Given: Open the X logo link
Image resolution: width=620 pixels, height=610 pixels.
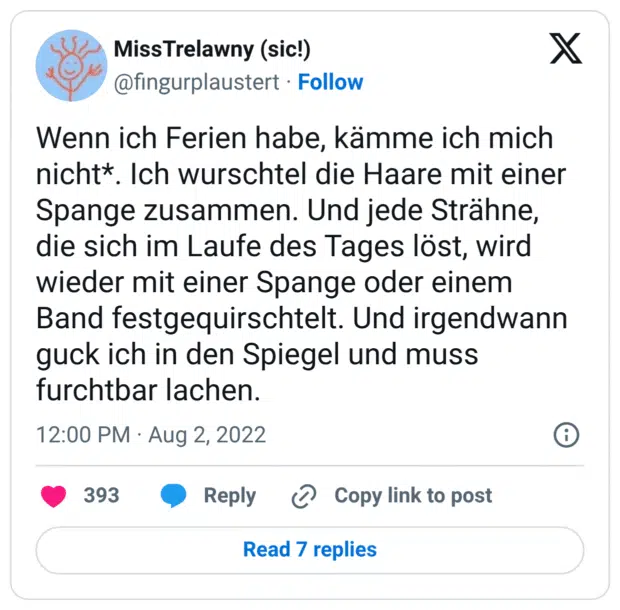Looking at the screenshot, I should point(565,49).
